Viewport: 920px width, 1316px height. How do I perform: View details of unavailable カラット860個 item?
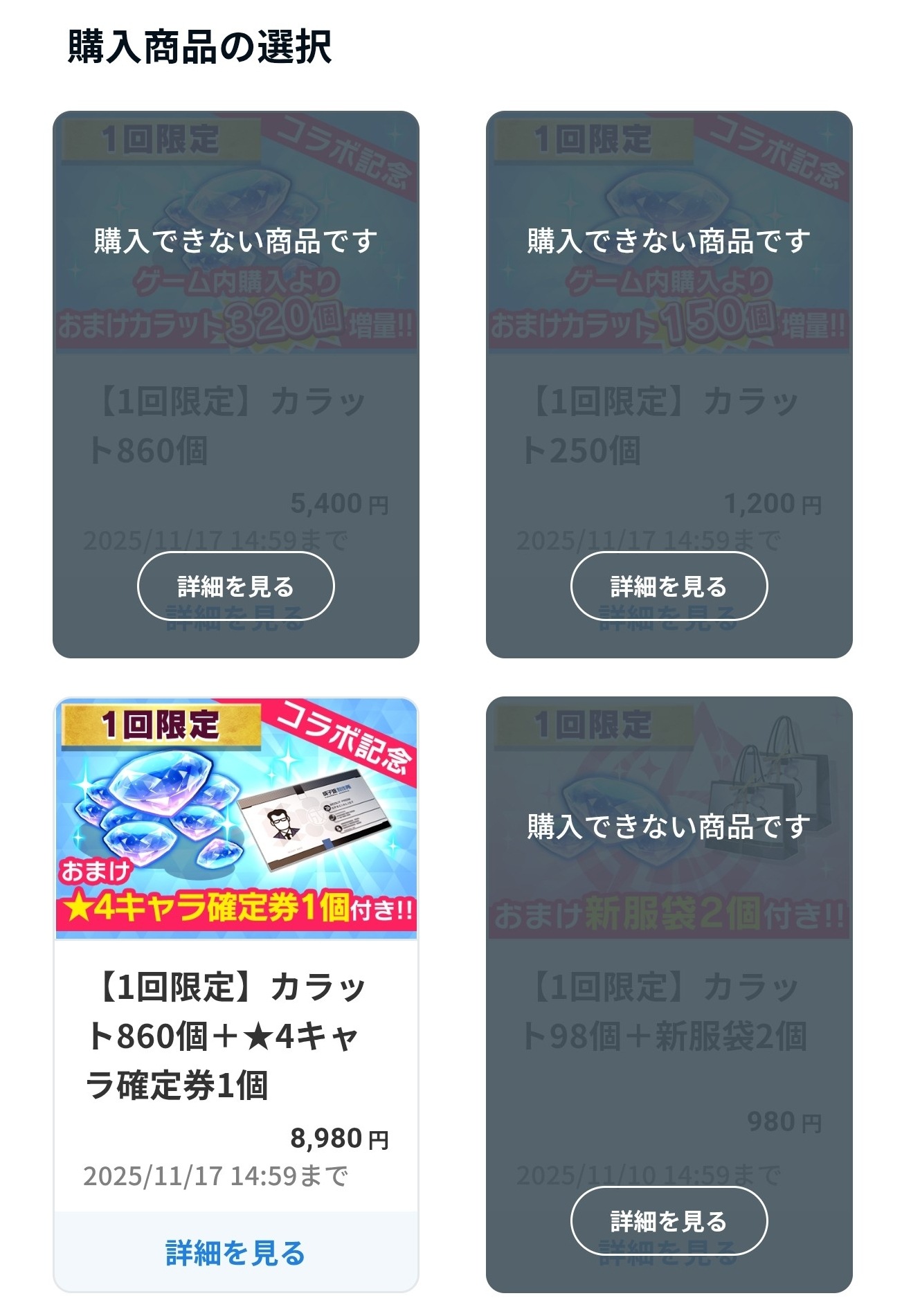(235, 586)
